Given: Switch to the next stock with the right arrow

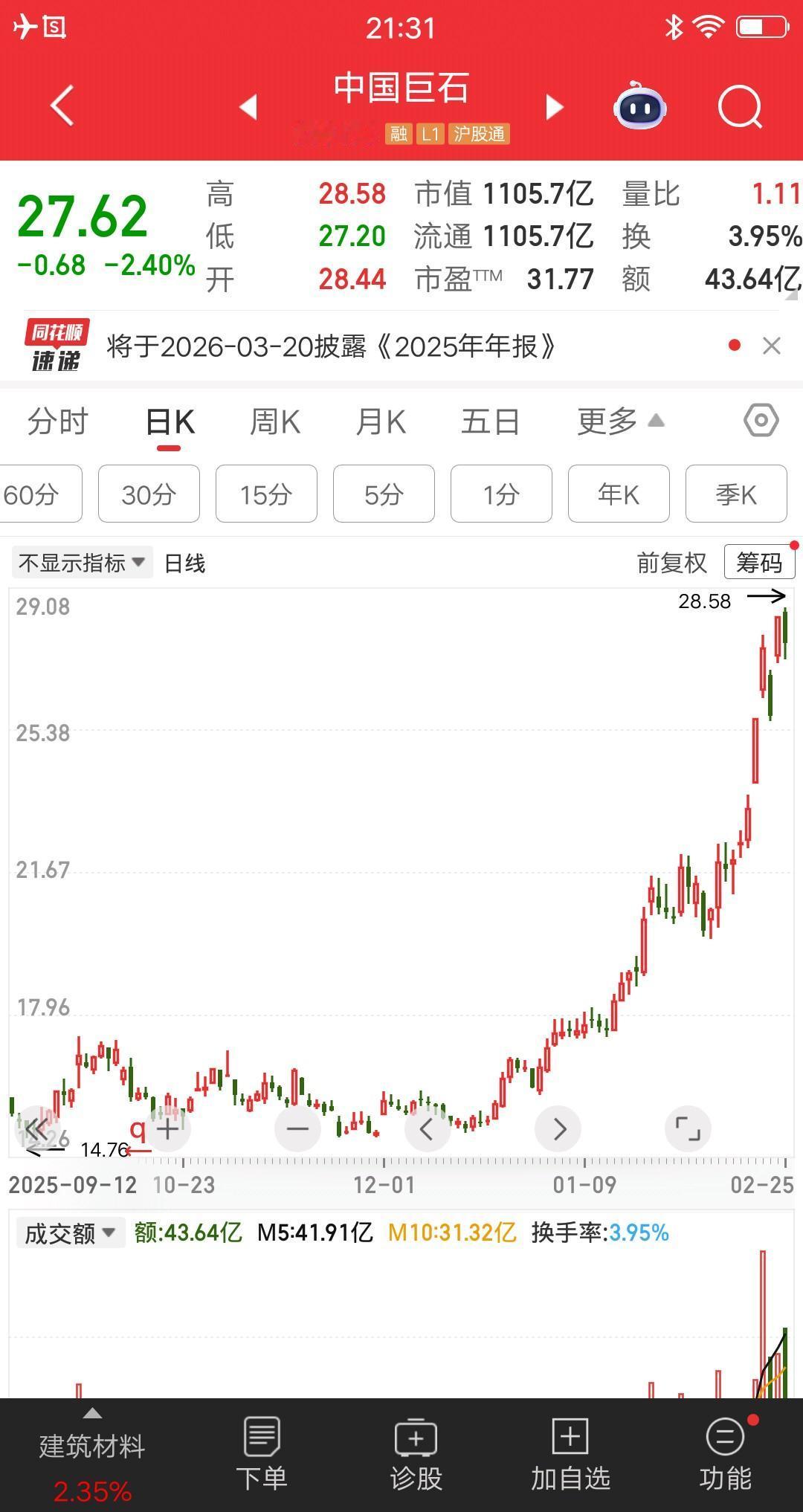Looking at the screenshot, I should coord(553,107).
